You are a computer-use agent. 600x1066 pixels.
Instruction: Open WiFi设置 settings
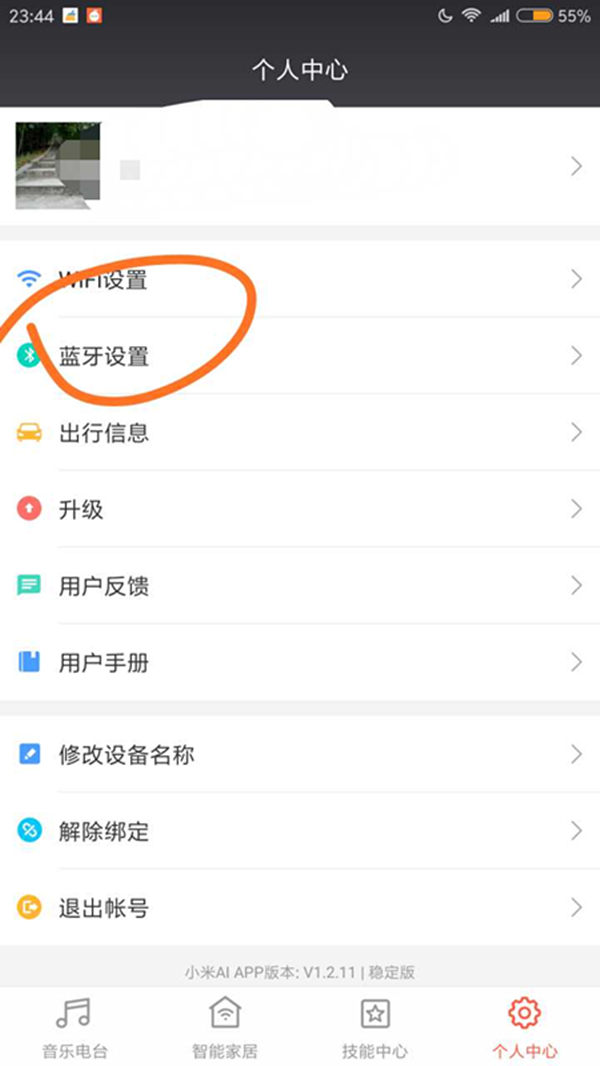pos(300,279)
